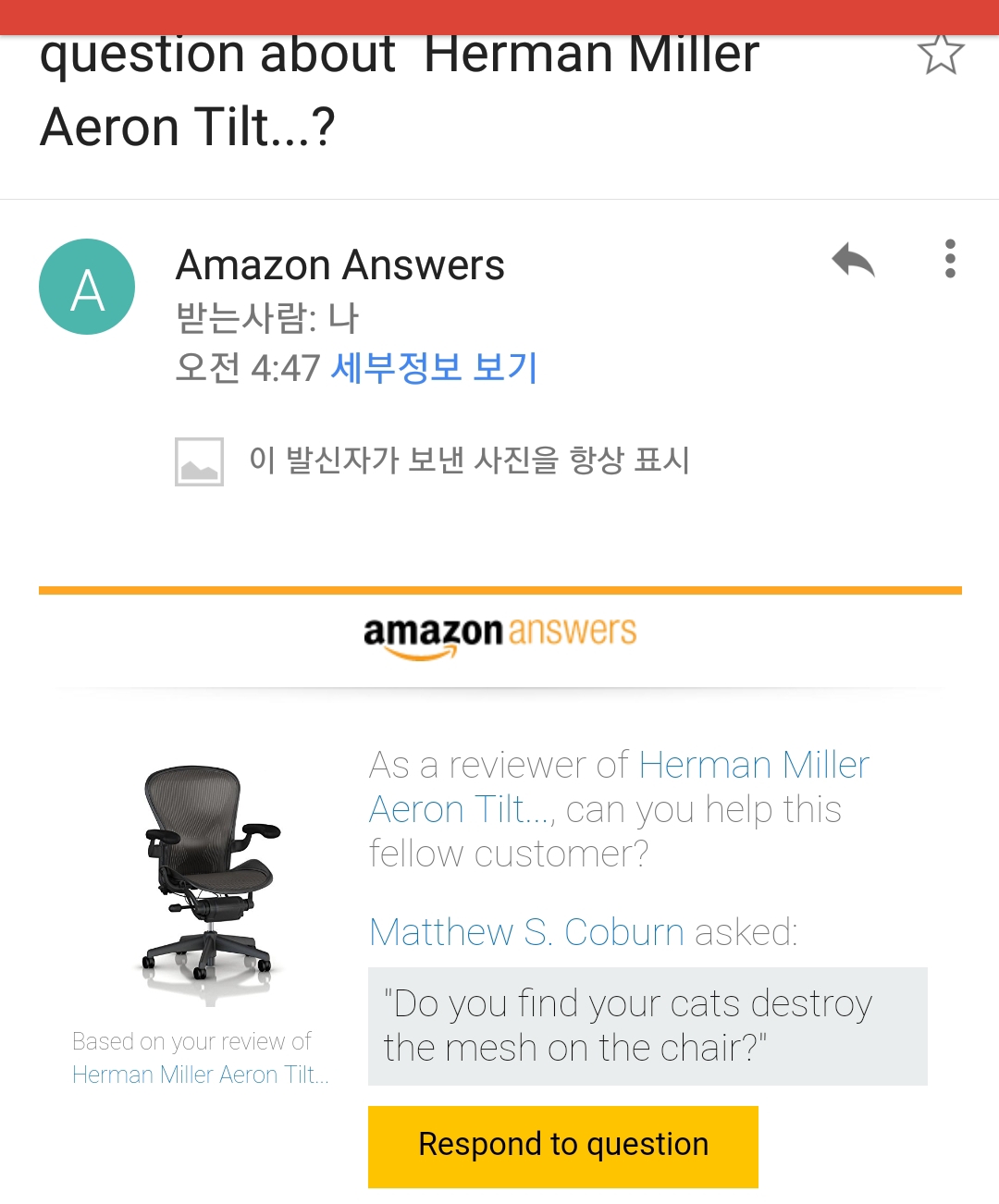This screenshot has height=1204, width=999.
Task: Open the message overflow menu
Action: pos(950,259)
